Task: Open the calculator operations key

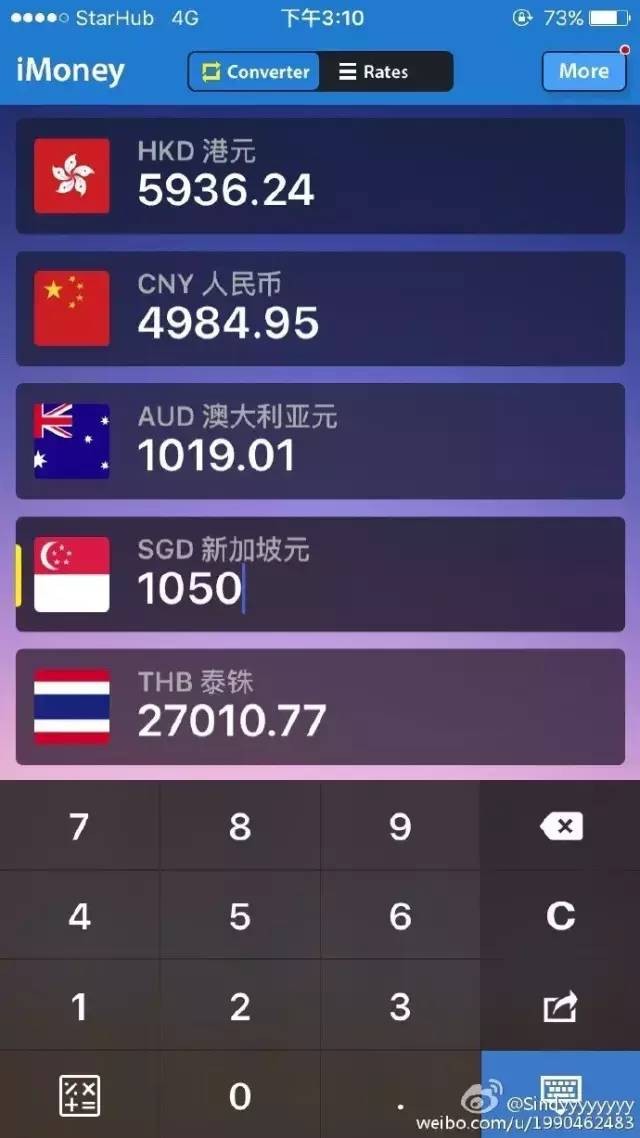Action: pos(79,1095)
